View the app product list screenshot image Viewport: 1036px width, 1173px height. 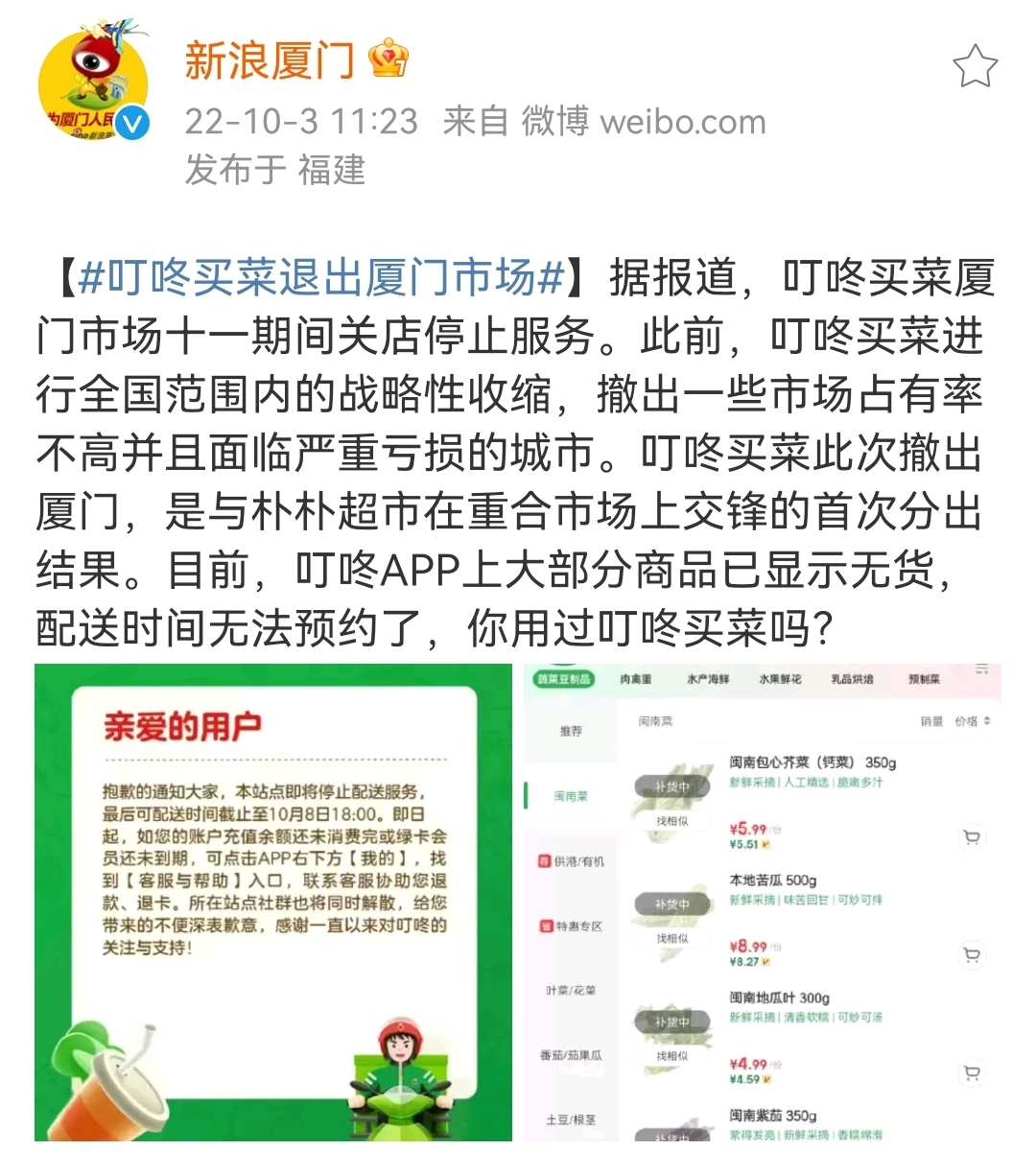[763, 902]
